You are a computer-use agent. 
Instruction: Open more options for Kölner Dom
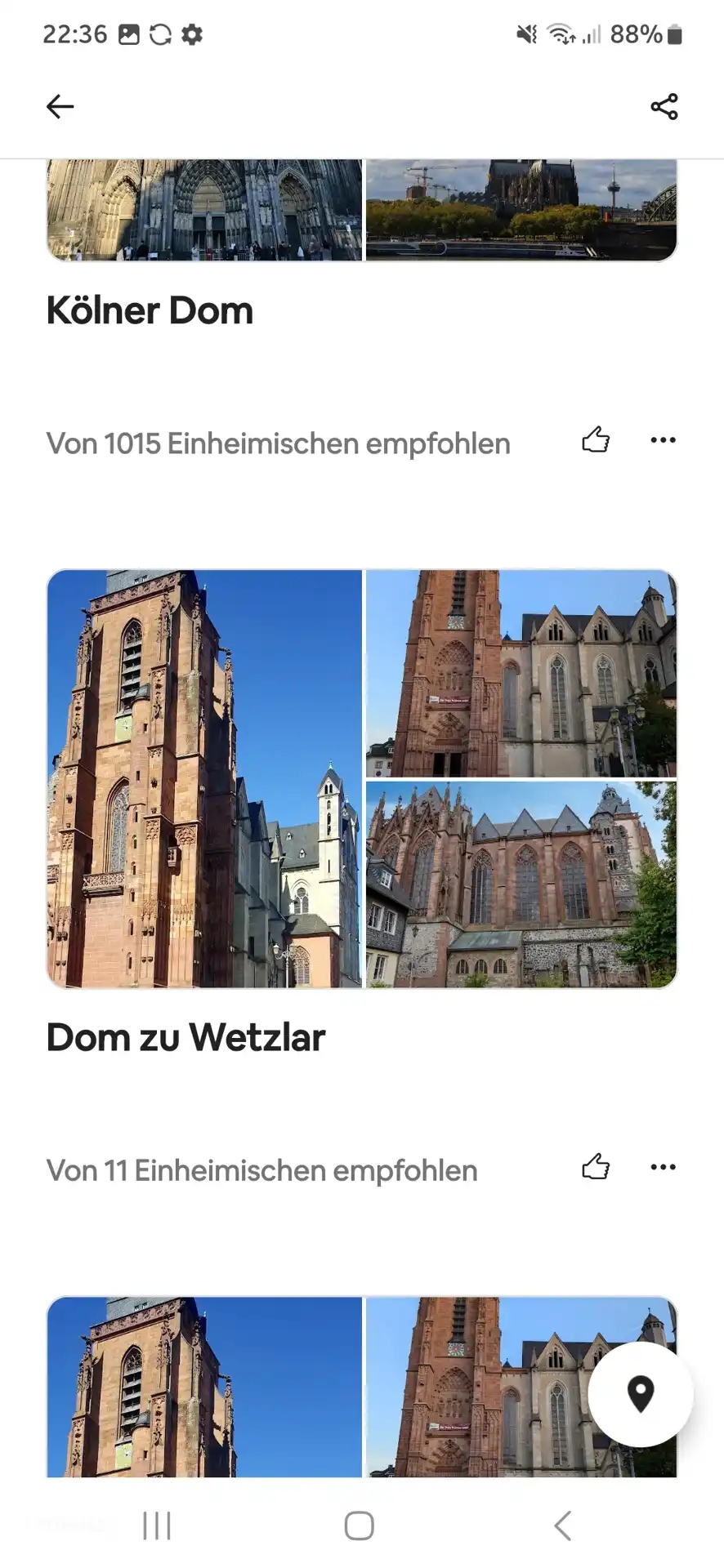[x=663, y=440]
